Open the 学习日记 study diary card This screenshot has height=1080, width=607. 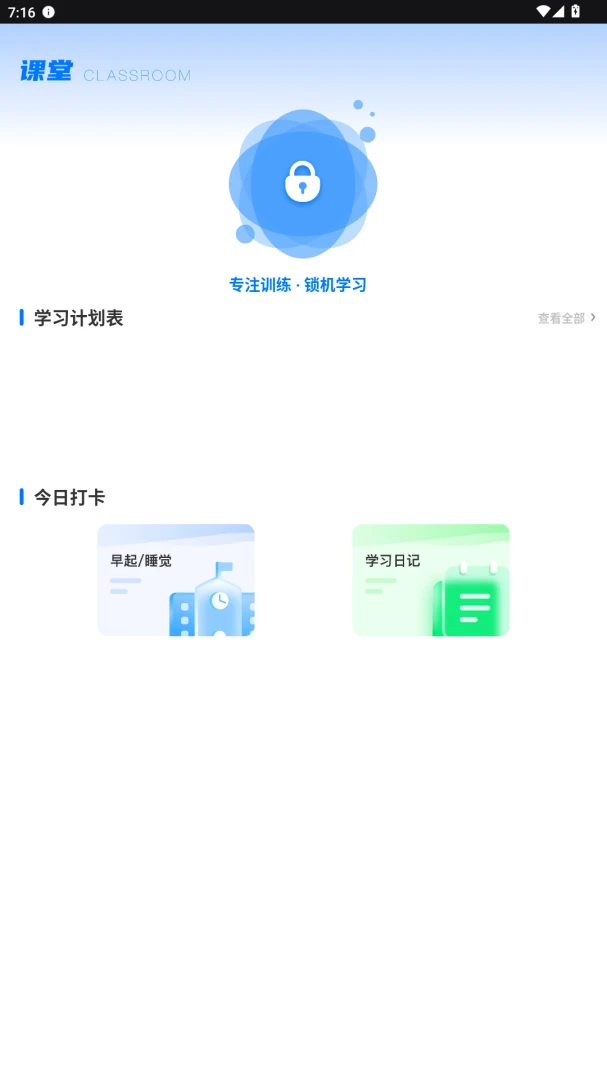tap(431, 580)
